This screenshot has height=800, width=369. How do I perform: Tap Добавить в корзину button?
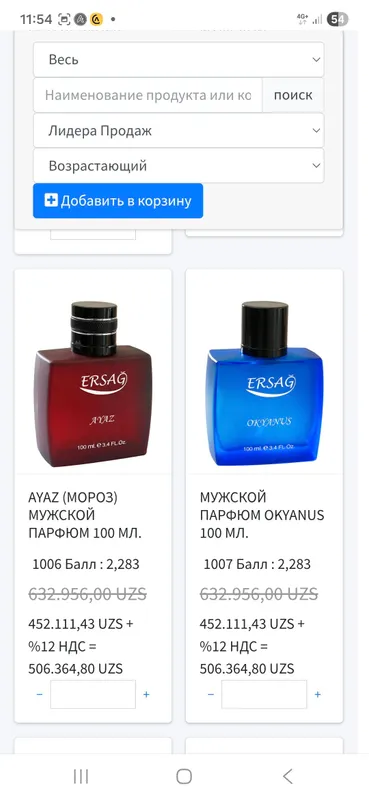118,201
